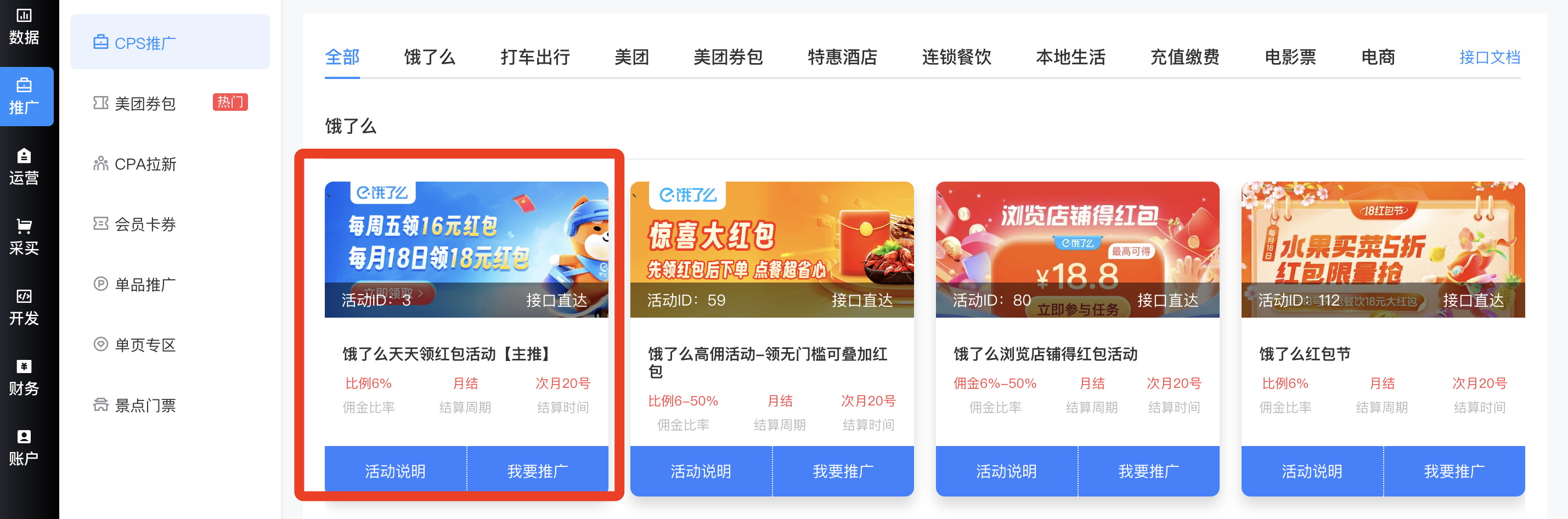Viewport: 1568px width, 519px height.
Task: Select the 特惠酒店 tab
Action: (842, 57)
